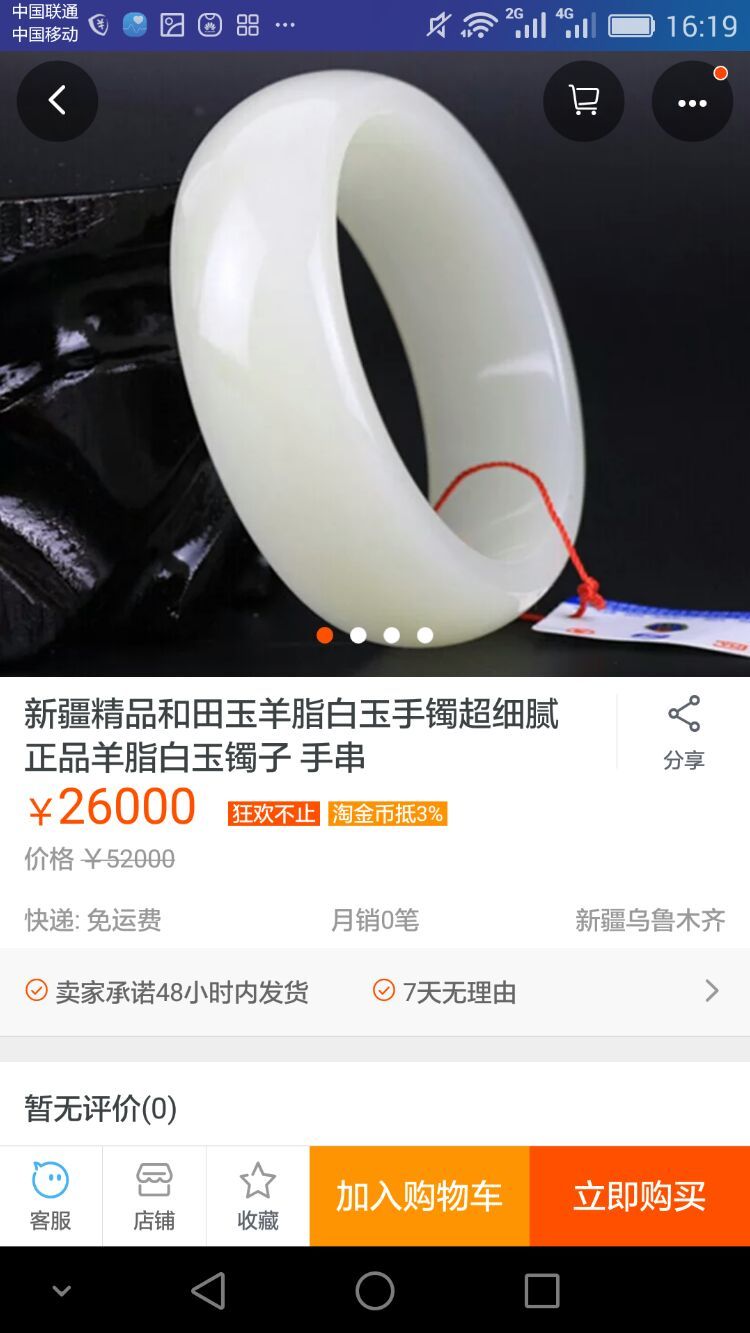Tap the more options icon with notification dot
750x1333 pixels.
coord(692,100)
